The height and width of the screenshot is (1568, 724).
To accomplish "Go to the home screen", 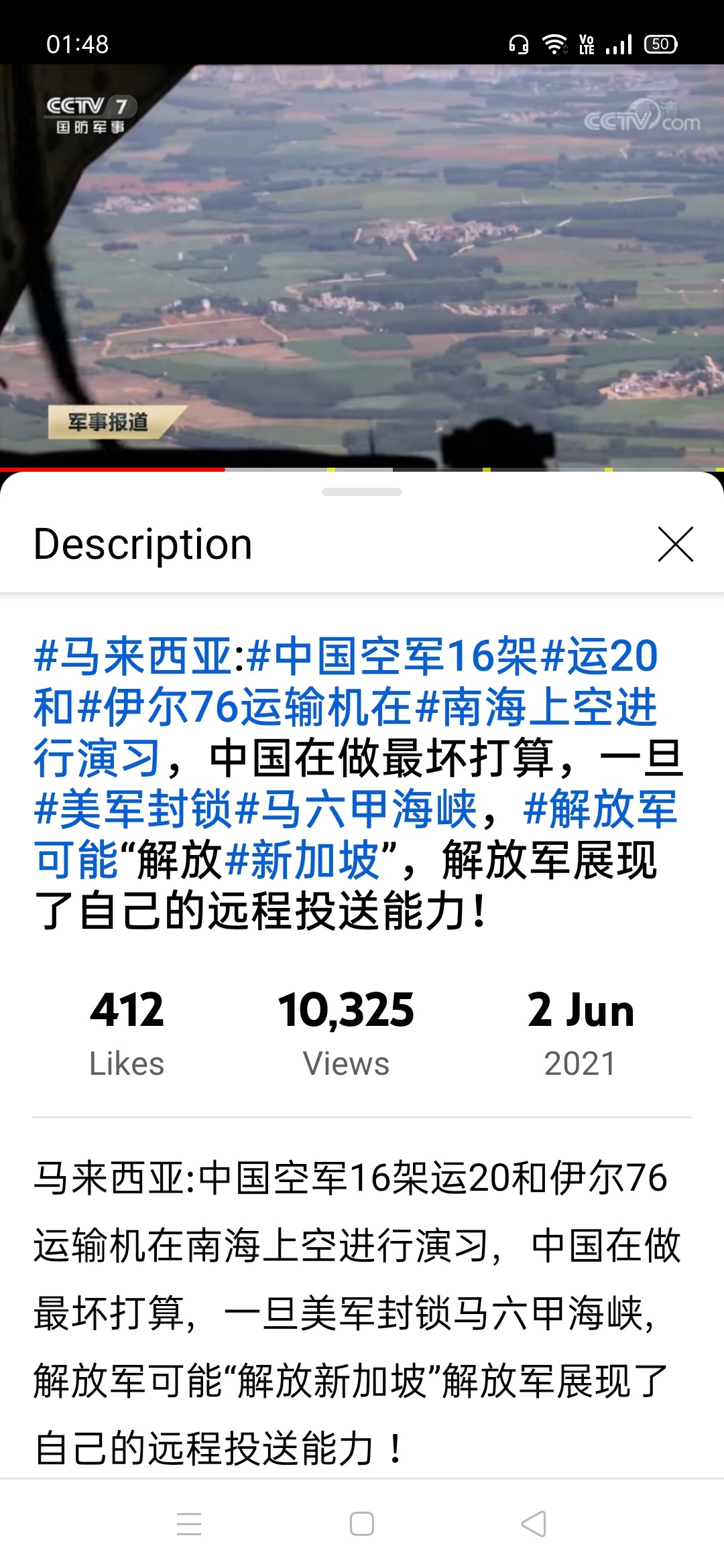I will pyautogui.click(x=362, y=1524).
